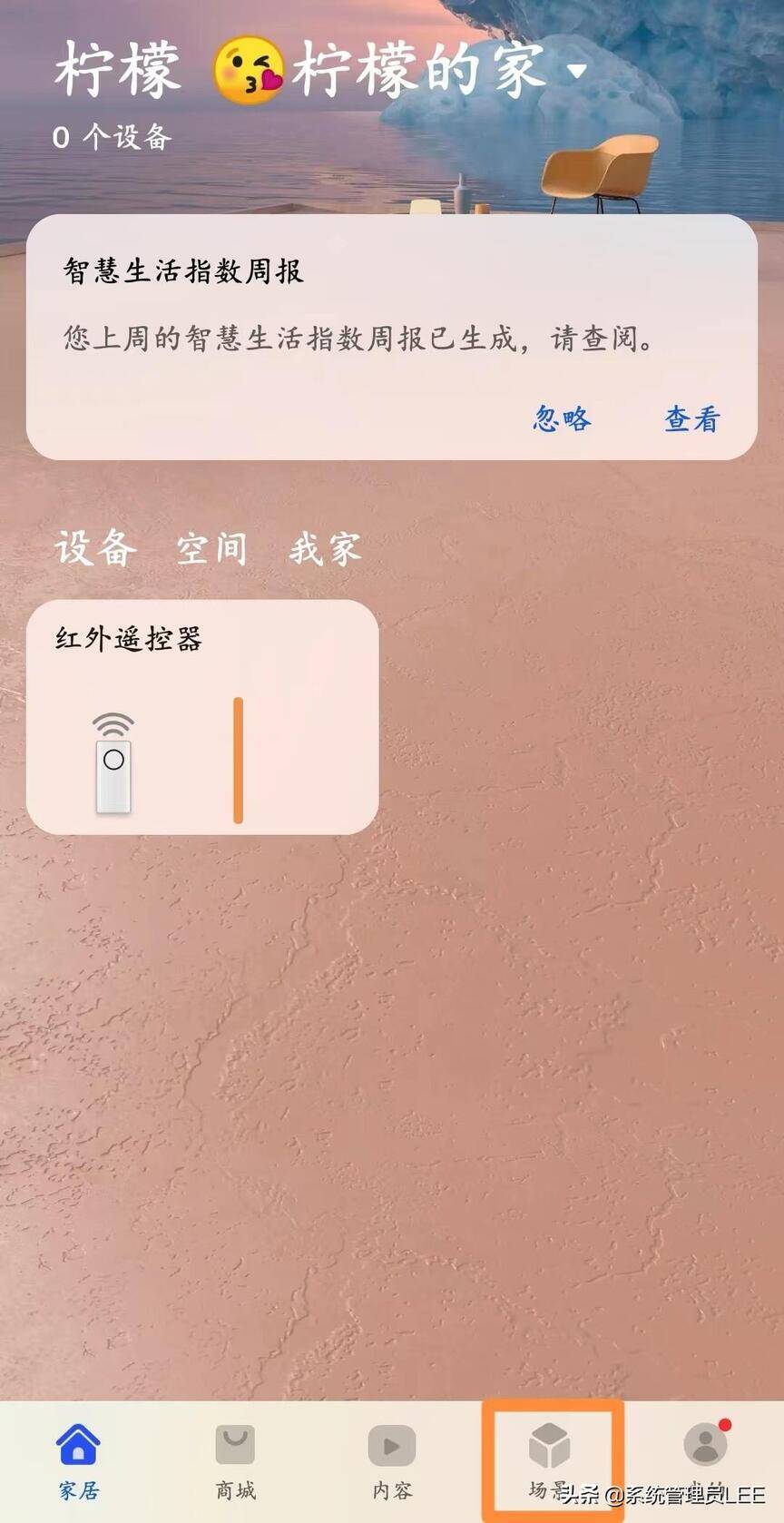Image resolution: width=784 pixels, height=1523 pixels.
Task: Switch to the 我家 tab
Action: click(x=325, y=549)
